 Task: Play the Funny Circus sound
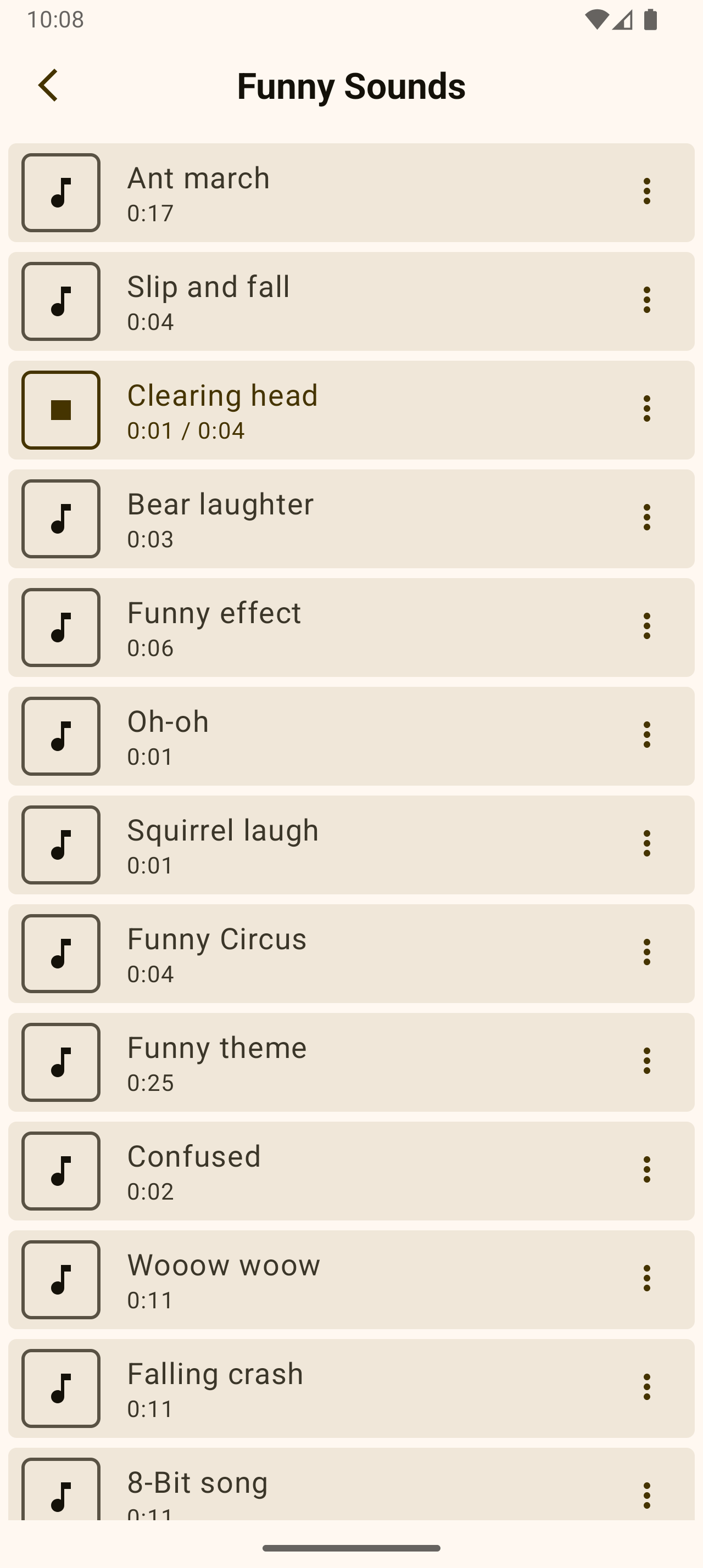tap(61, 953)
